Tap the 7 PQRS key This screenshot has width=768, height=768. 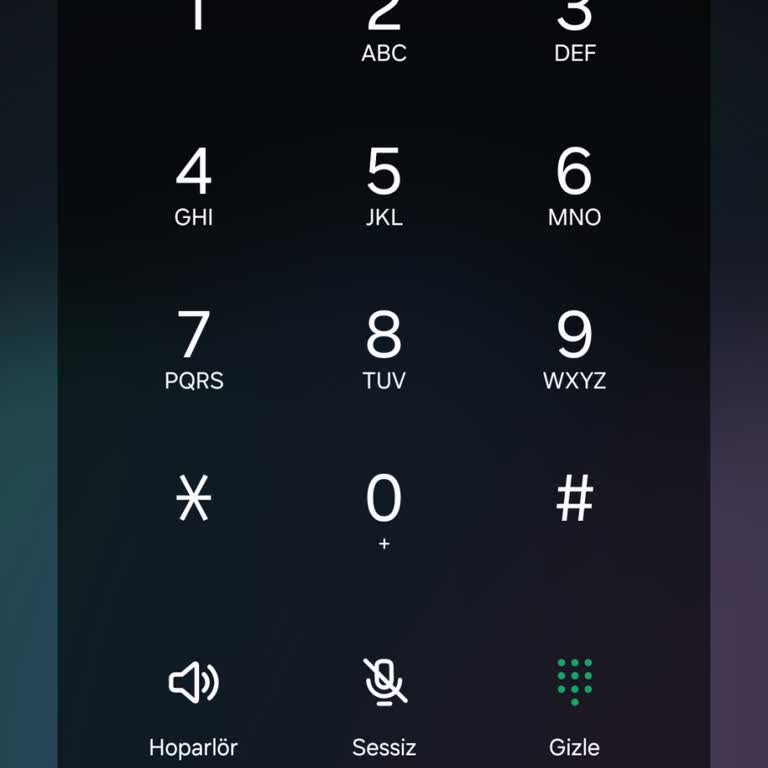193,348
